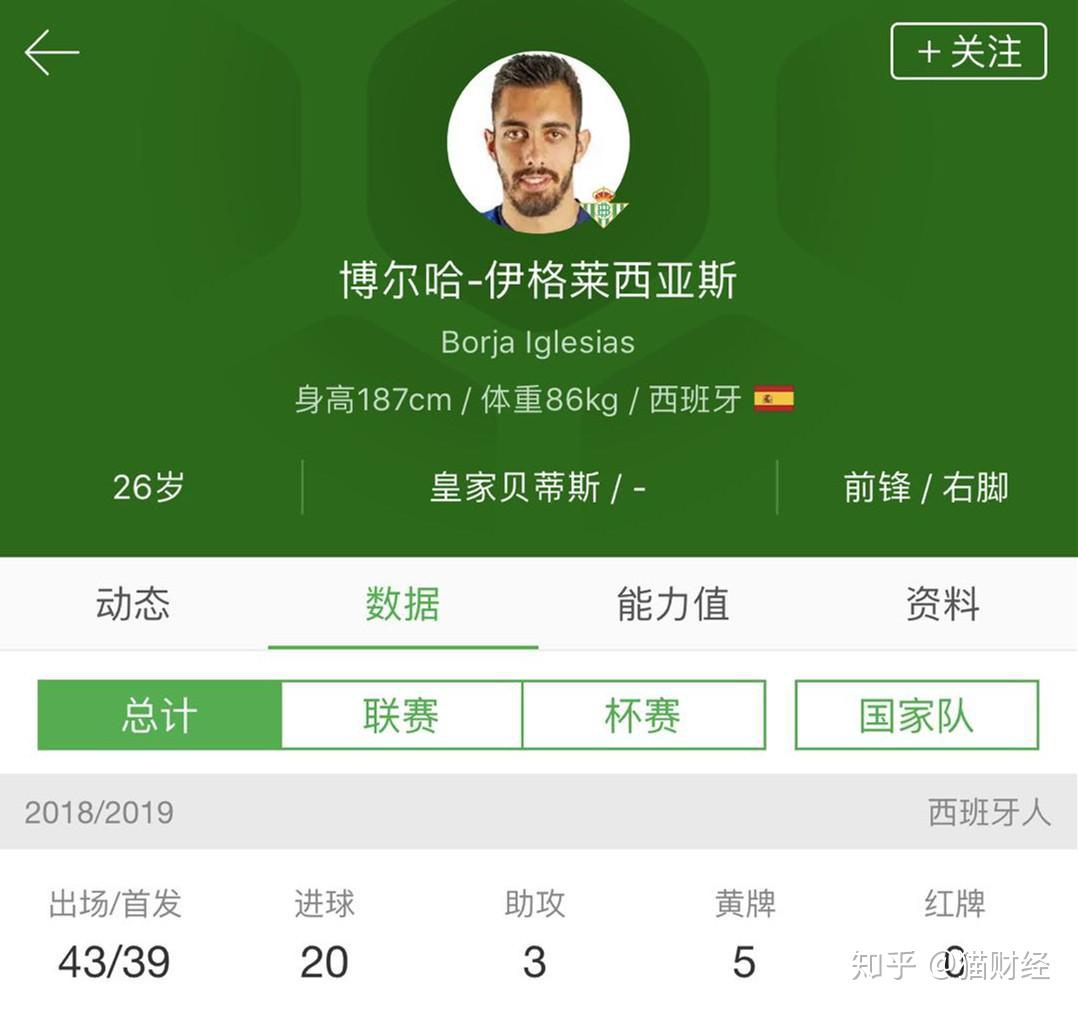Screen dimensions: 1078x1010
Task: Select the 数据 tab
Action: tap(402, 604)
